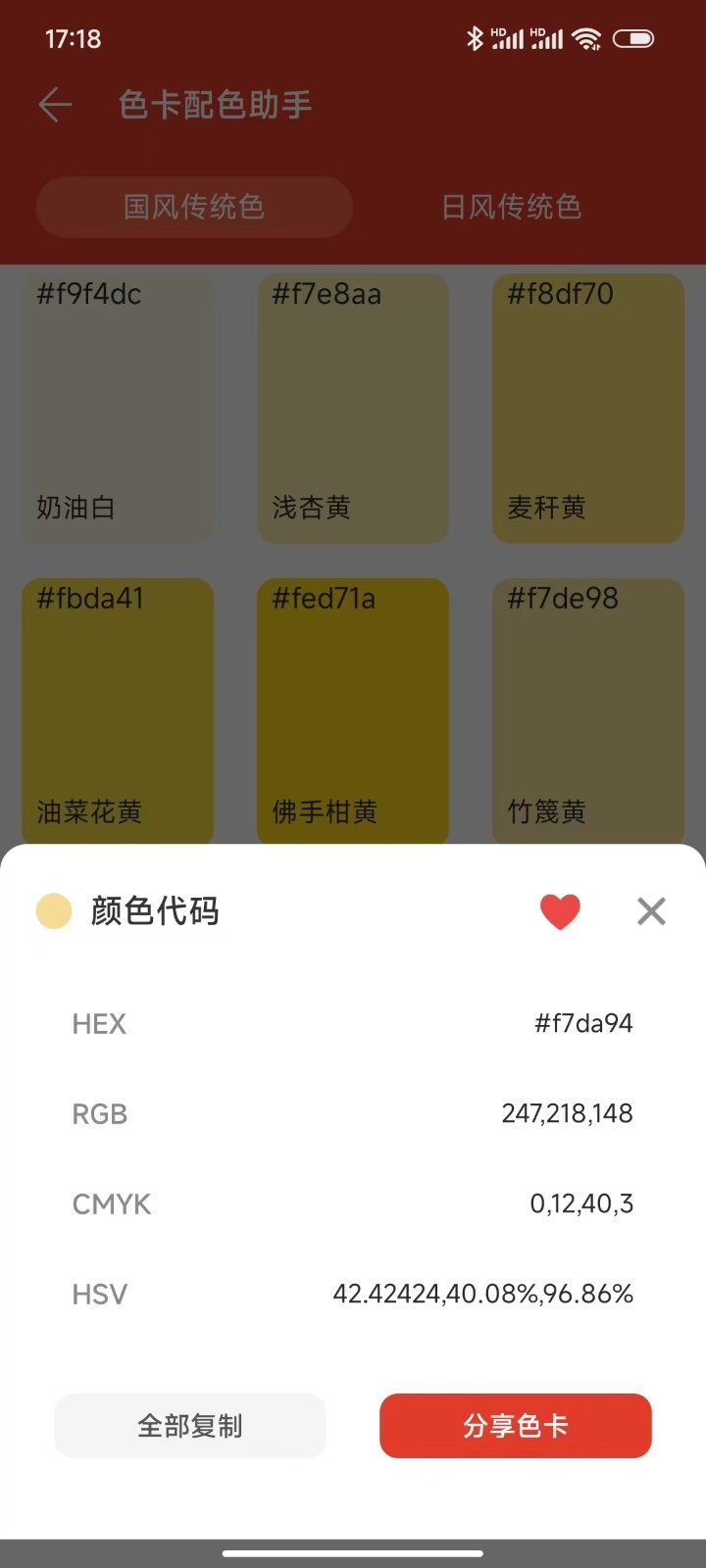Select the 国风传统色 tab
The width and height of the screenshot is (706, 1568).
point(194,207)
